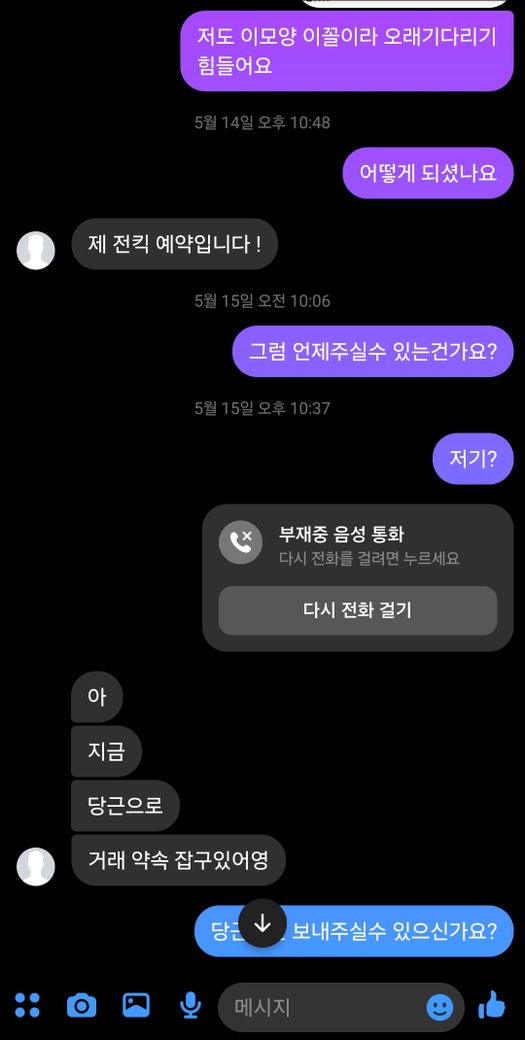
Task: Open the camera to take a photo
Action: click(82, 1006)
